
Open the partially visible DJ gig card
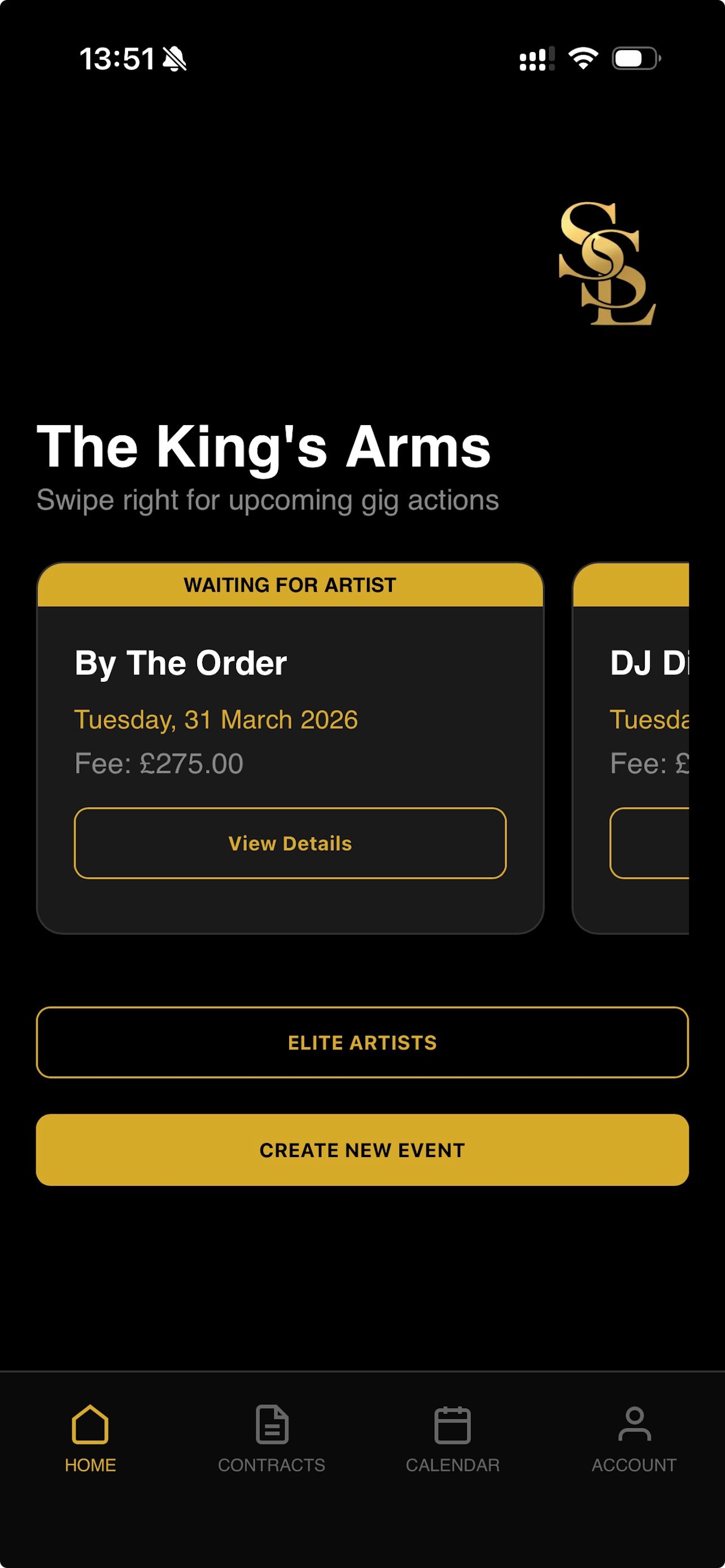(x=649, y=843)
